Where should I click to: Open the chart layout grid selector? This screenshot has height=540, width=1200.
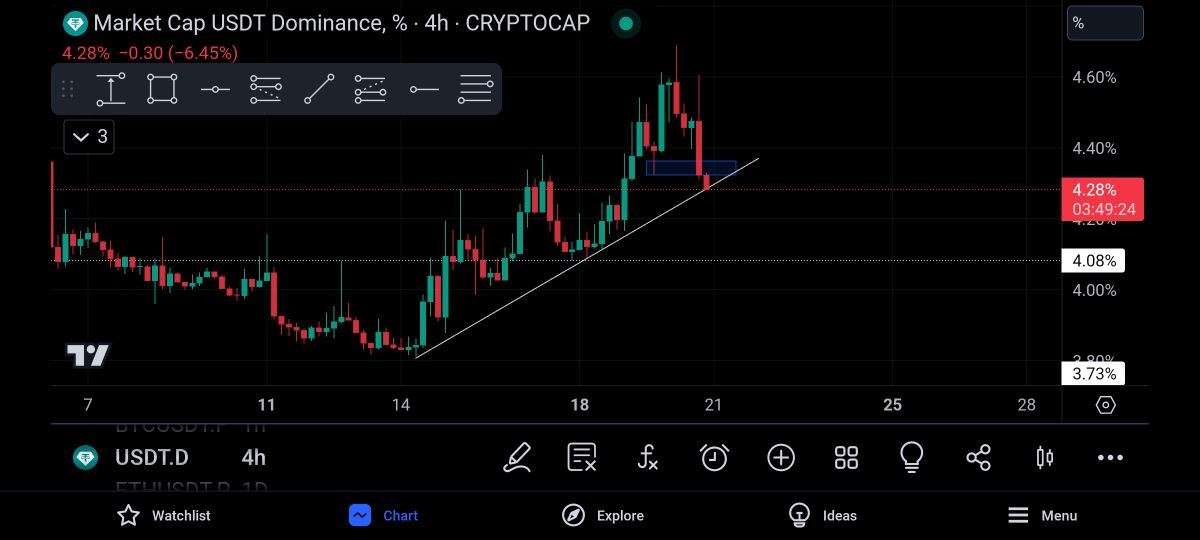tap(846, 458)
